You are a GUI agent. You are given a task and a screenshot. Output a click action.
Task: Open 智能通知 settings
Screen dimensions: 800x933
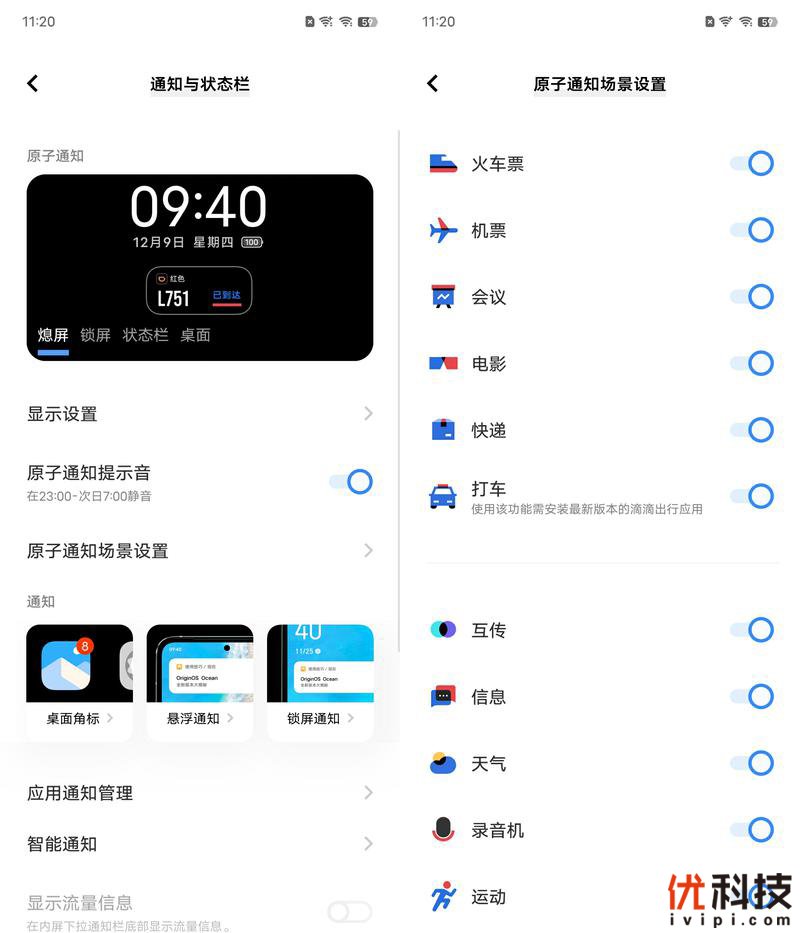[368, 844]
